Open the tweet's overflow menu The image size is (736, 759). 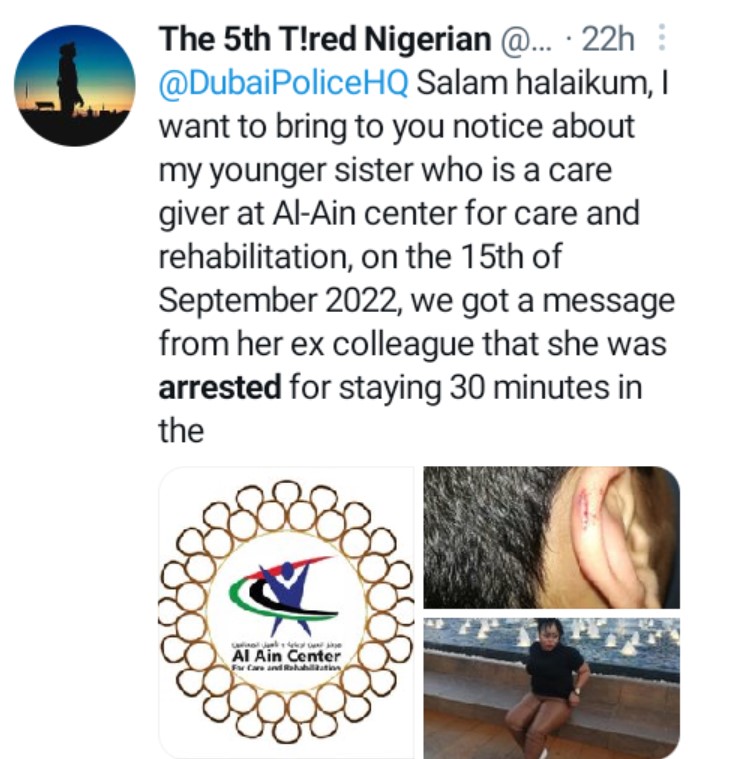660,39
